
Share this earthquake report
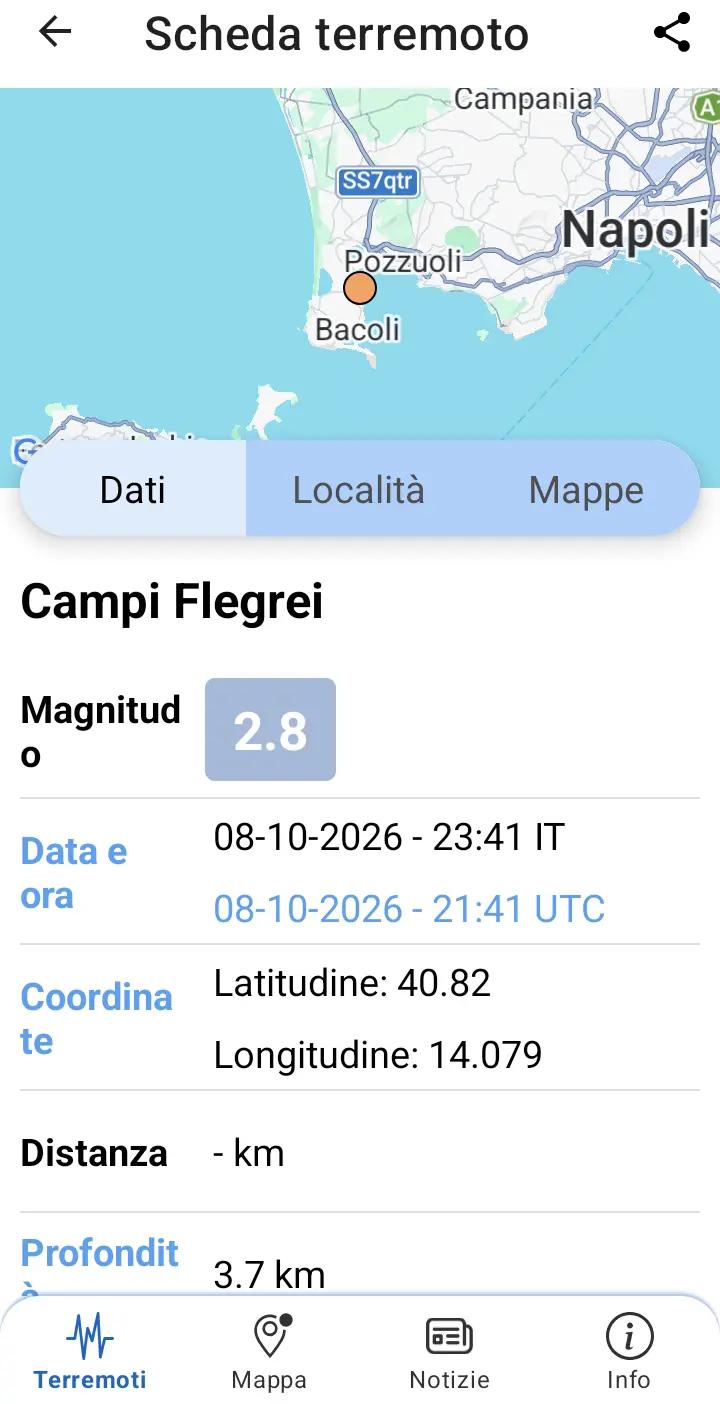click(x=672, y=32)
